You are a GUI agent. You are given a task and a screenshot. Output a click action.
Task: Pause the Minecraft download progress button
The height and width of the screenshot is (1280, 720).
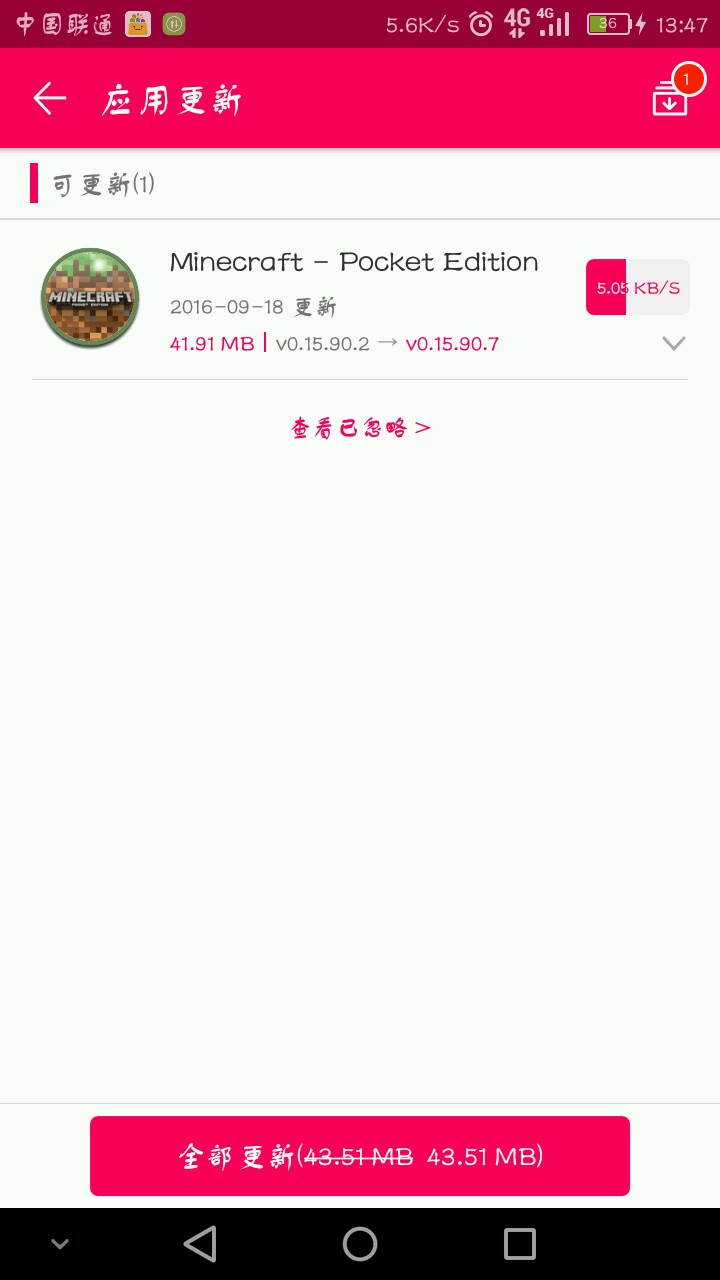point(638,287)
